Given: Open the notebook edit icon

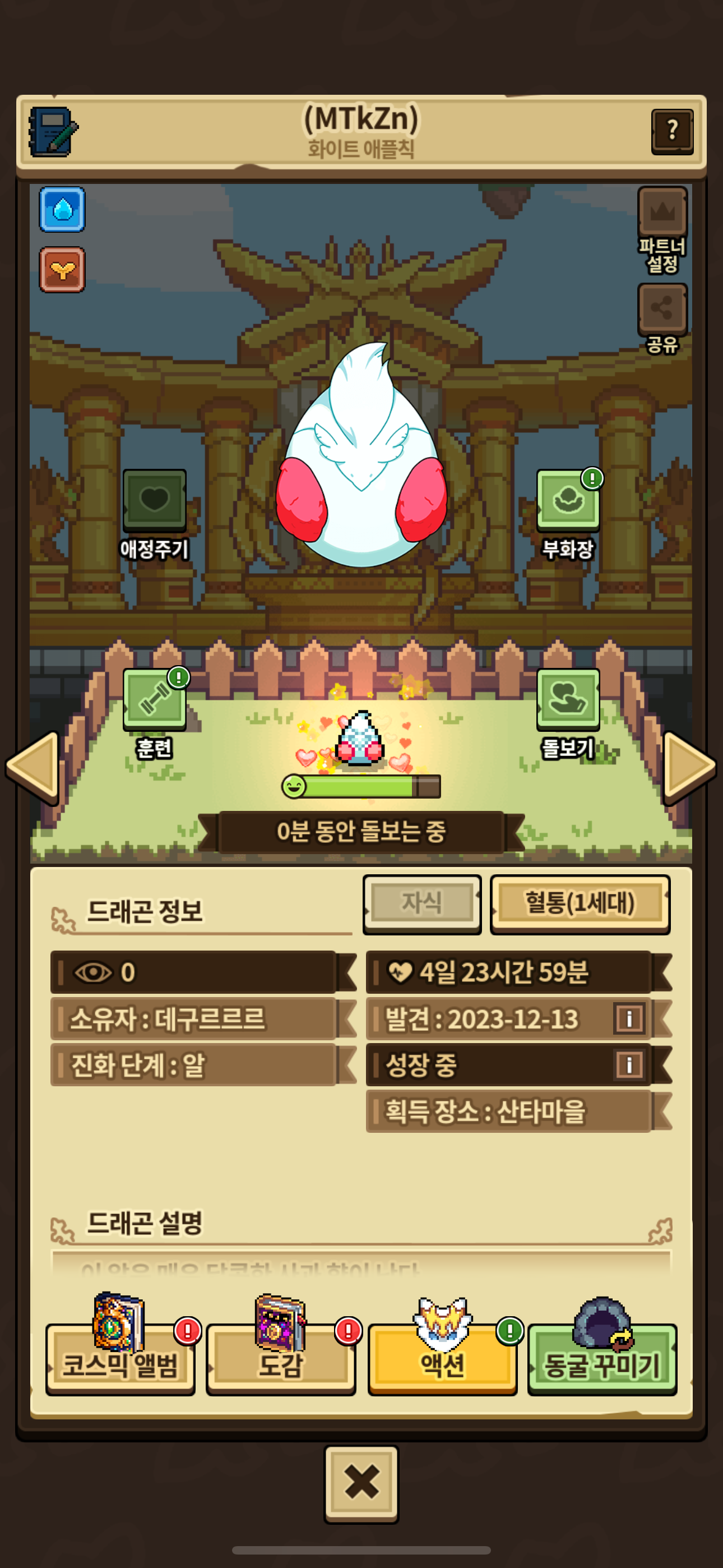Looking at the screenshot, I should coord(53,131).
